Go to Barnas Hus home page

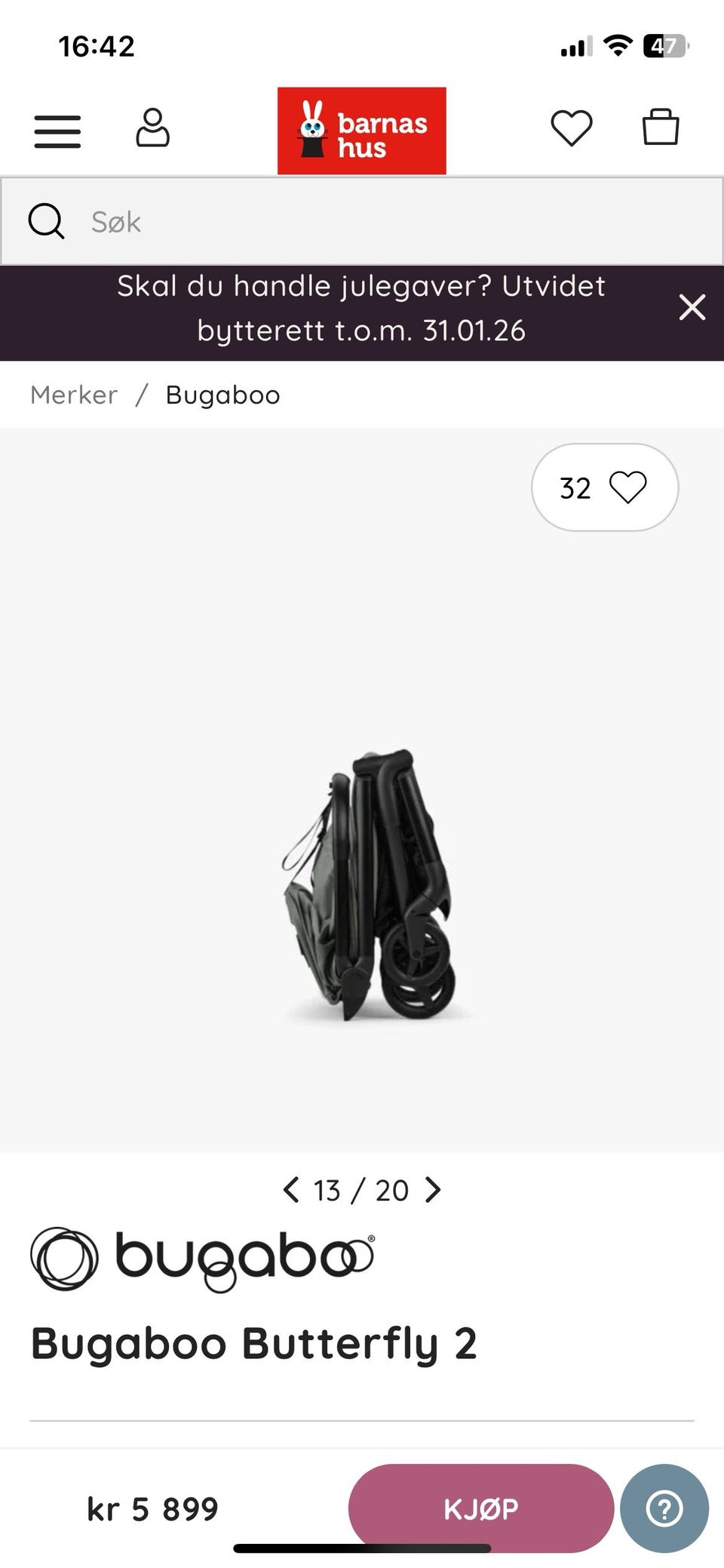(x=361, y=131)
